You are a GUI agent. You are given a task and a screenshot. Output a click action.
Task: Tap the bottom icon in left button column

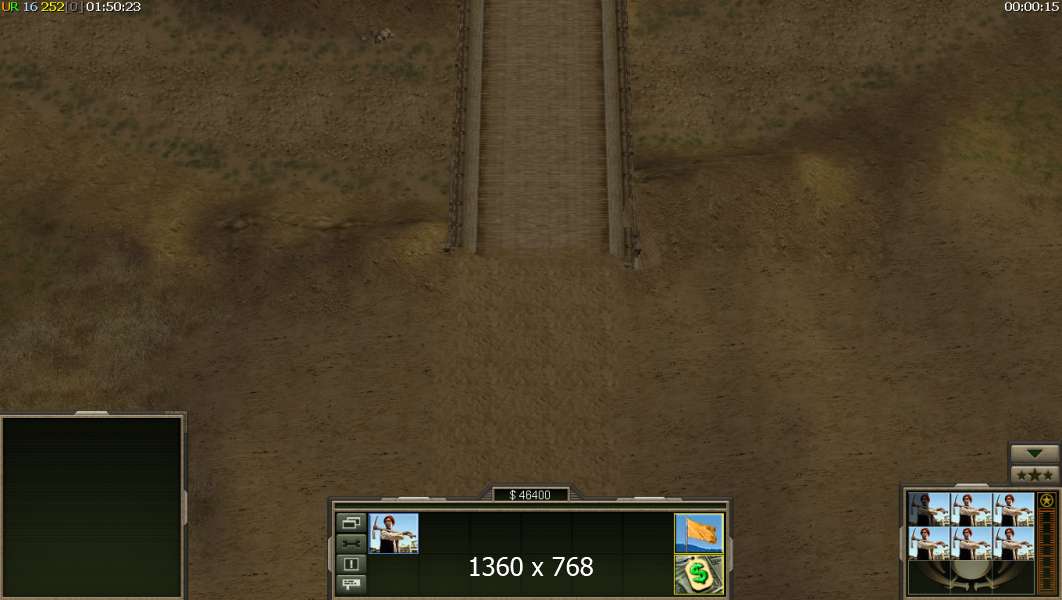click(x=351, y=583)
